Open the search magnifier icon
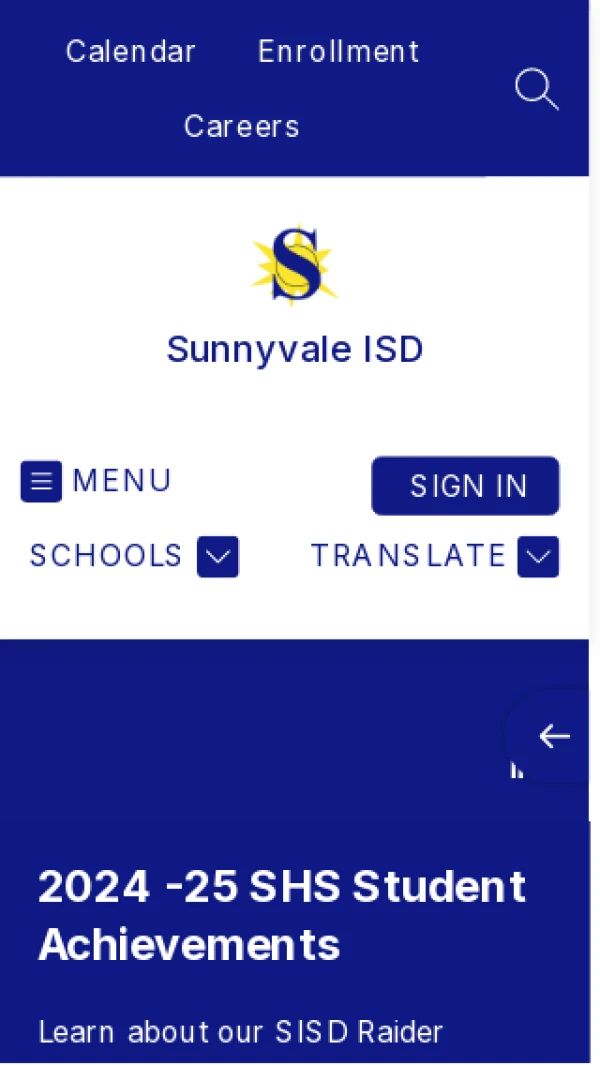600x1065 pixels. (x=536, y=90)
